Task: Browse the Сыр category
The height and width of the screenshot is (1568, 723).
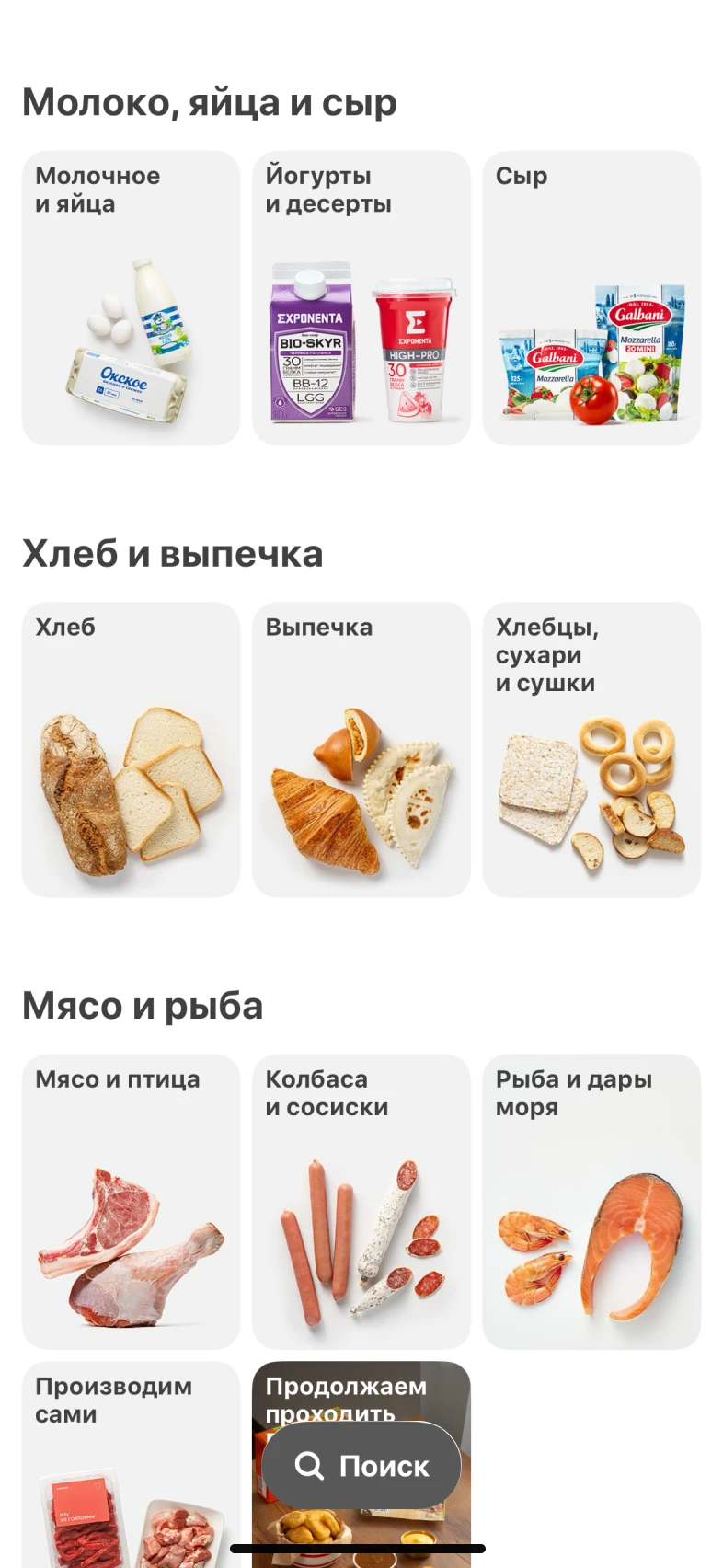Action: pyautogui.click(x=591, y=298)
